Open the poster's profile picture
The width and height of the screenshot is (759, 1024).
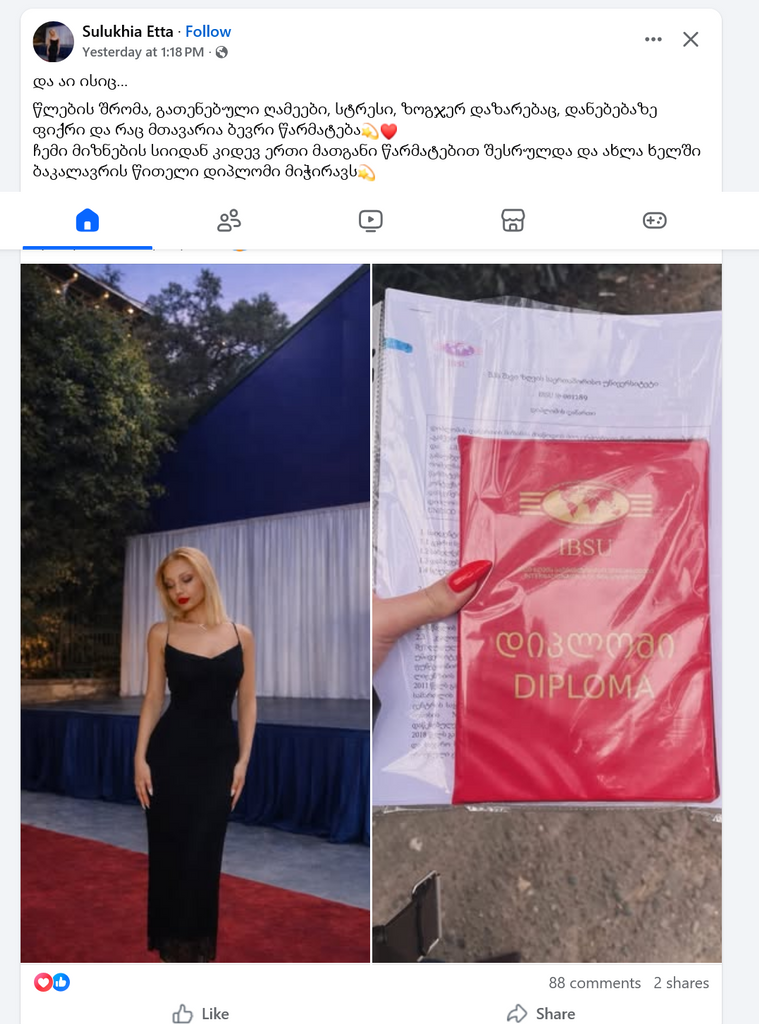click(x=54, y=42)
